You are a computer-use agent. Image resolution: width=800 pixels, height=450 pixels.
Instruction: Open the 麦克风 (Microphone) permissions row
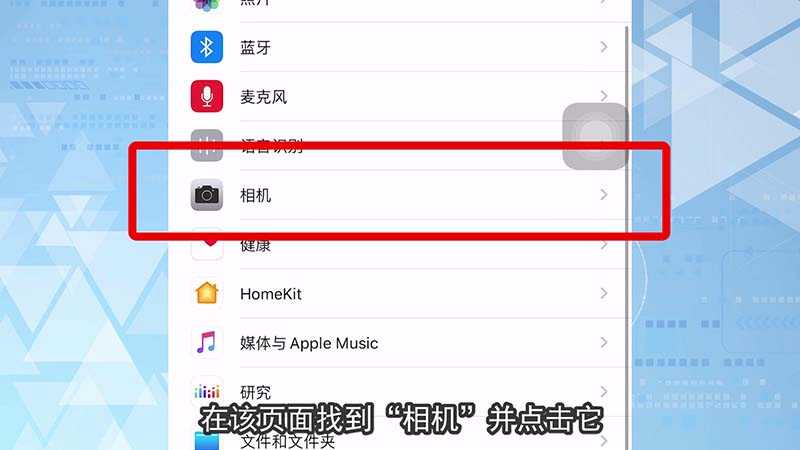click(400, 96)
